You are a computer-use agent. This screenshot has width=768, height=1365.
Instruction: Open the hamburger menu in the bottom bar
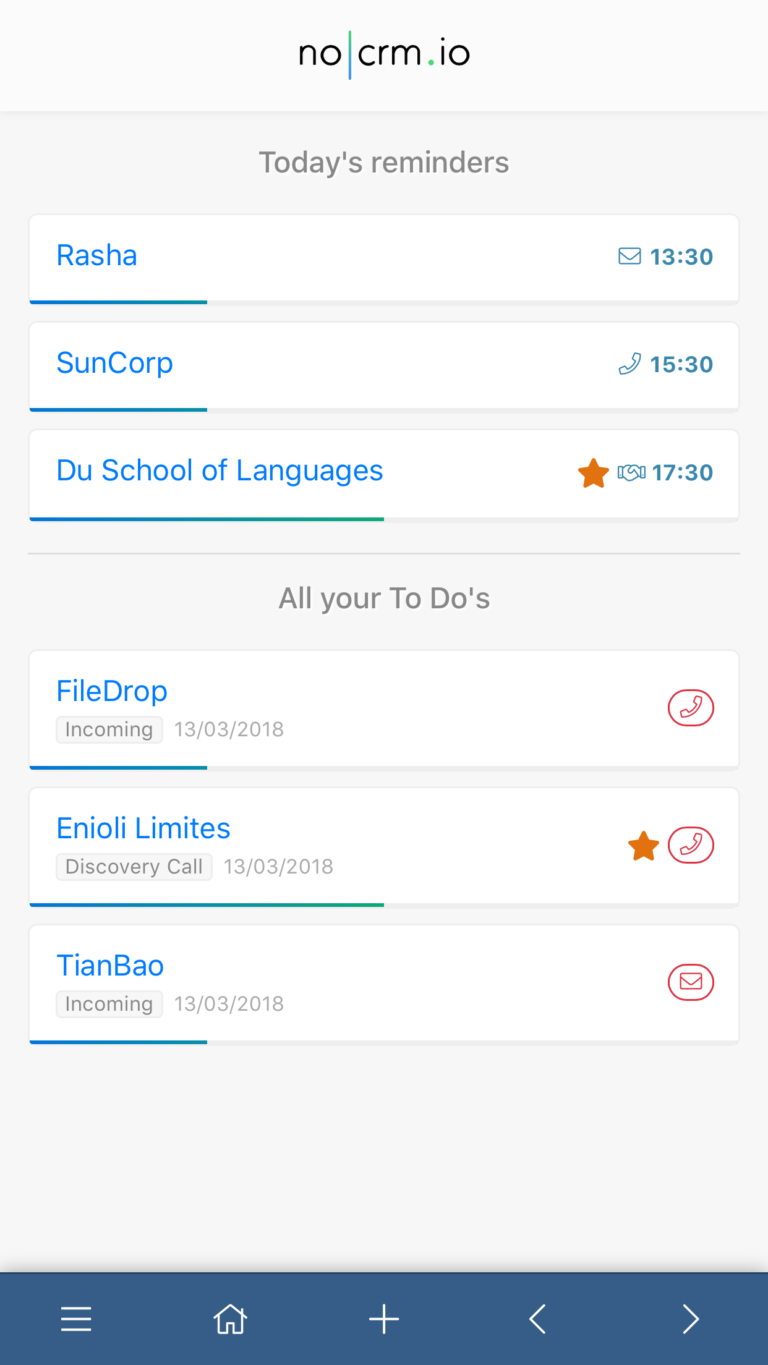[x=76, y=1318]
